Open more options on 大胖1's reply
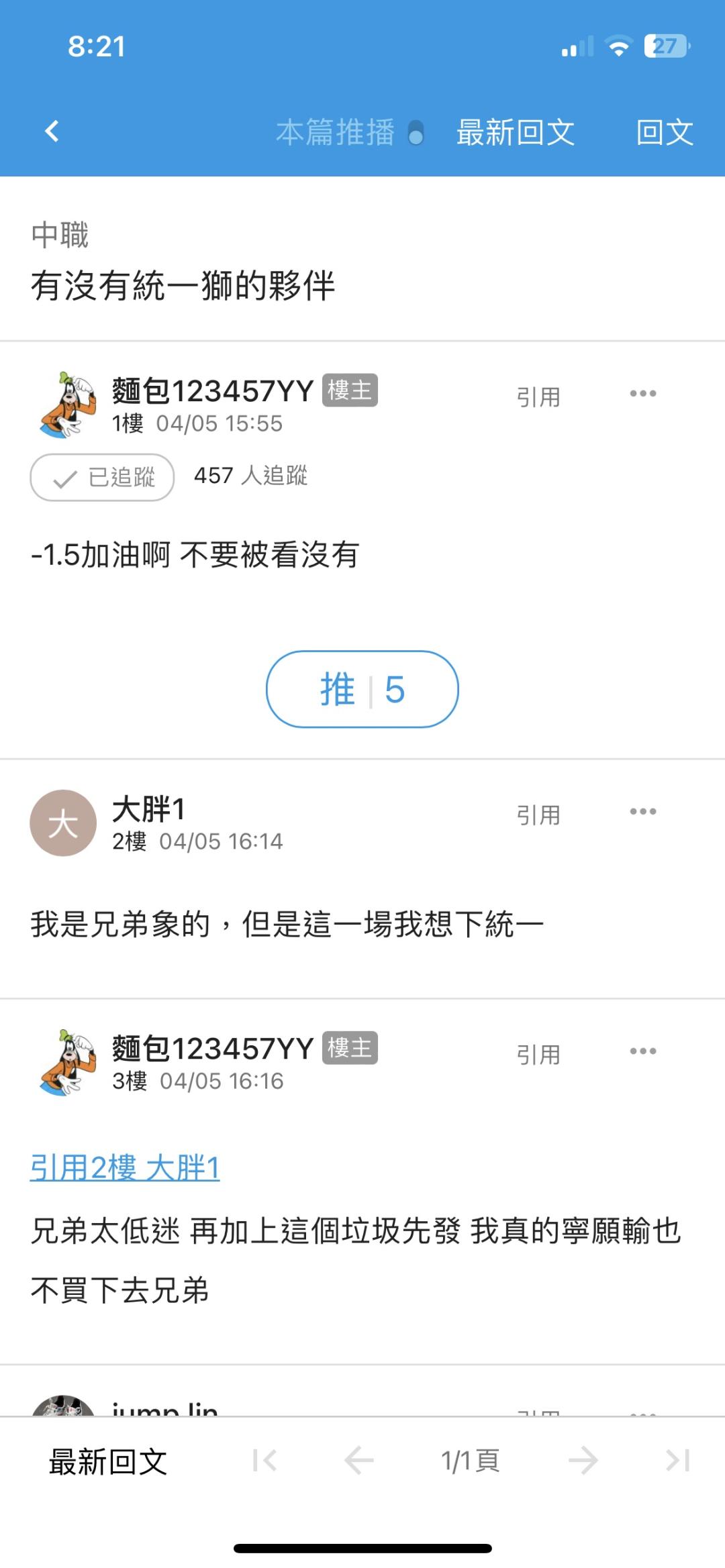The image size is (725, 1568). (642, 812)
